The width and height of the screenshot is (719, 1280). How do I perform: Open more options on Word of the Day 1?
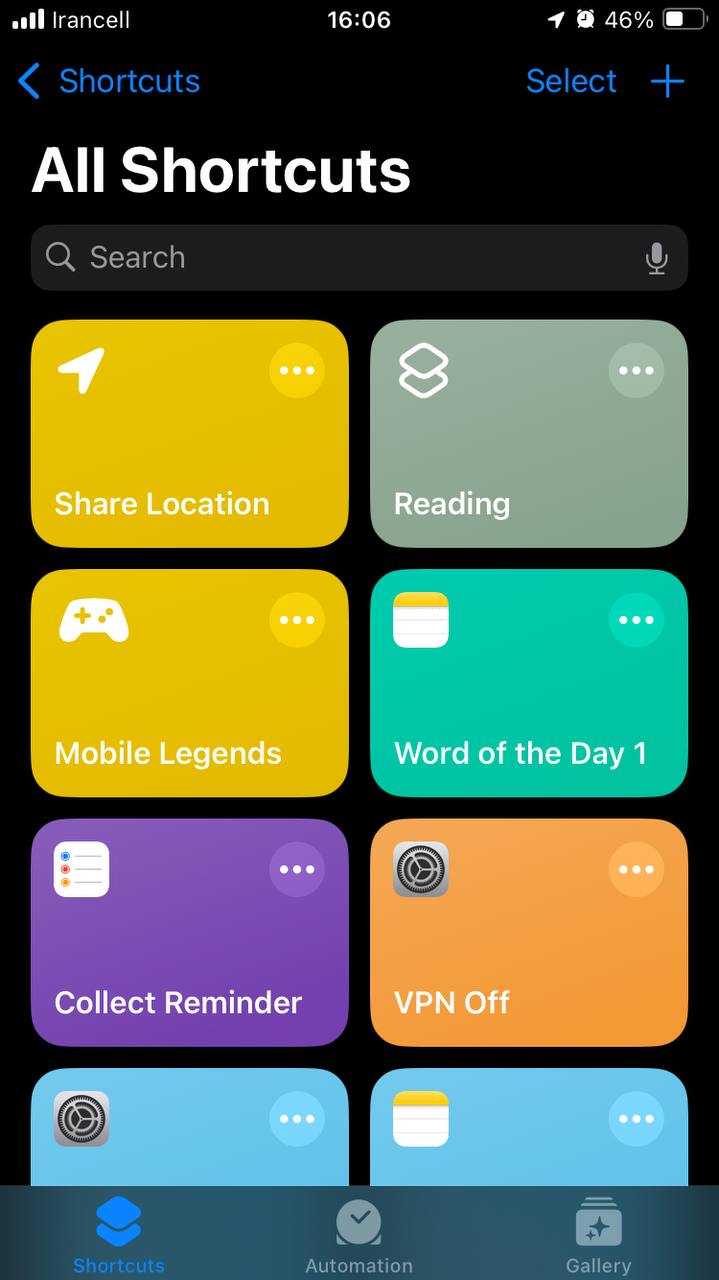point(636,620)
